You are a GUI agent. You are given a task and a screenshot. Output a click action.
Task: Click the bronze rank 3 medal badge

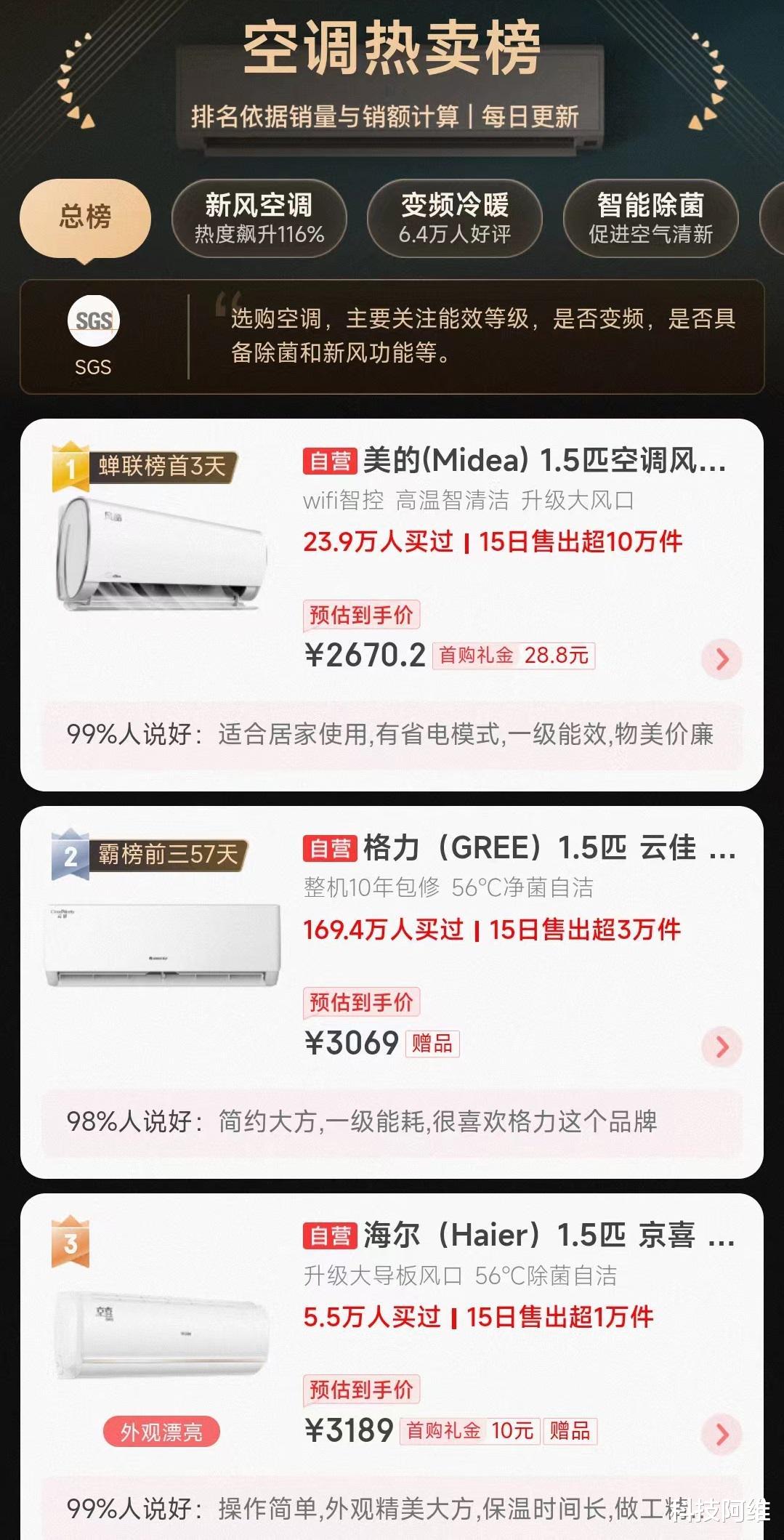click(73, 1243)
